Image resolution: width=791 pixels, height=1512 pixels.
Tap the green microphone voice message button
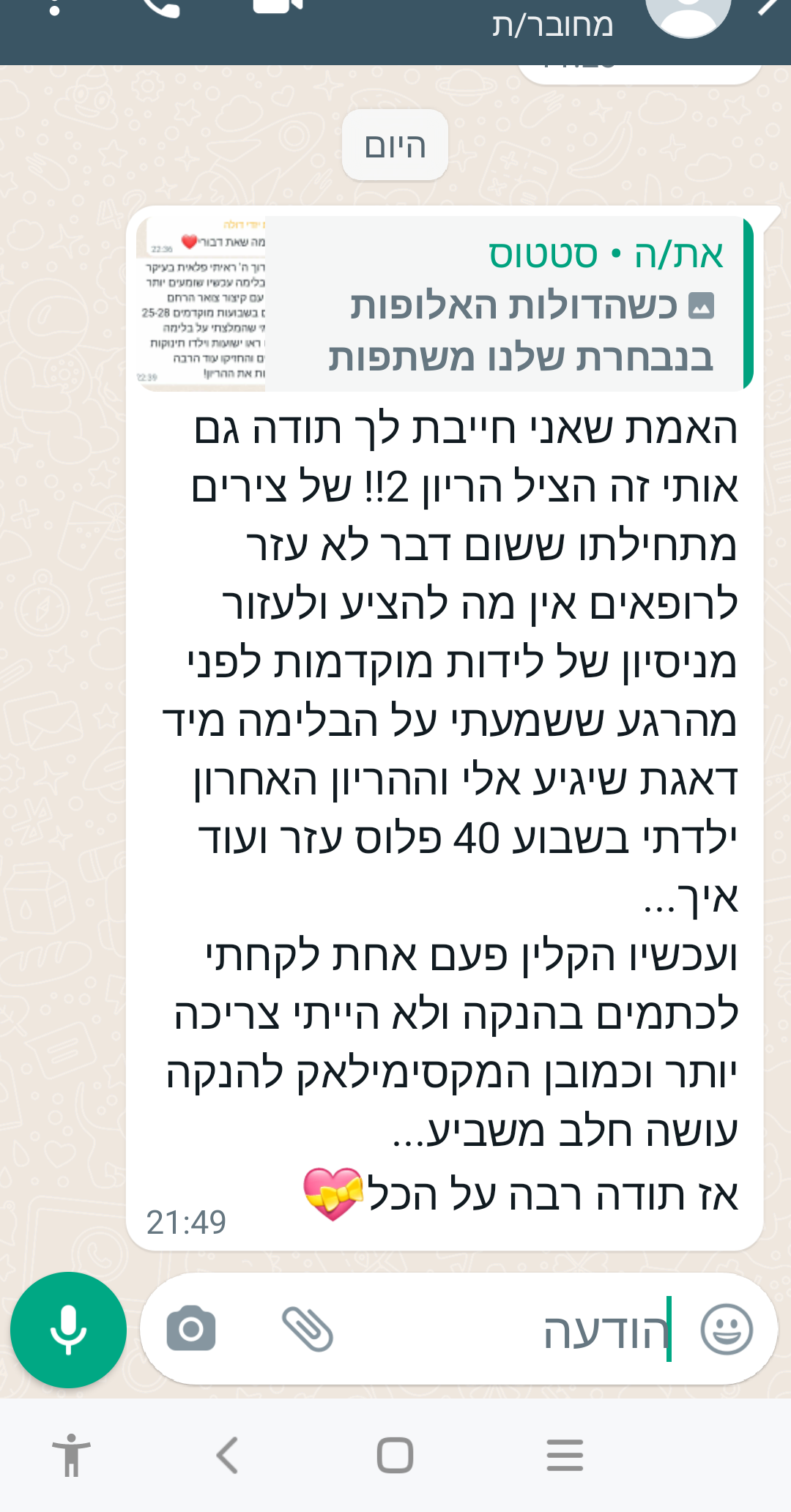pyautogui.click(x=68, y=1330)
